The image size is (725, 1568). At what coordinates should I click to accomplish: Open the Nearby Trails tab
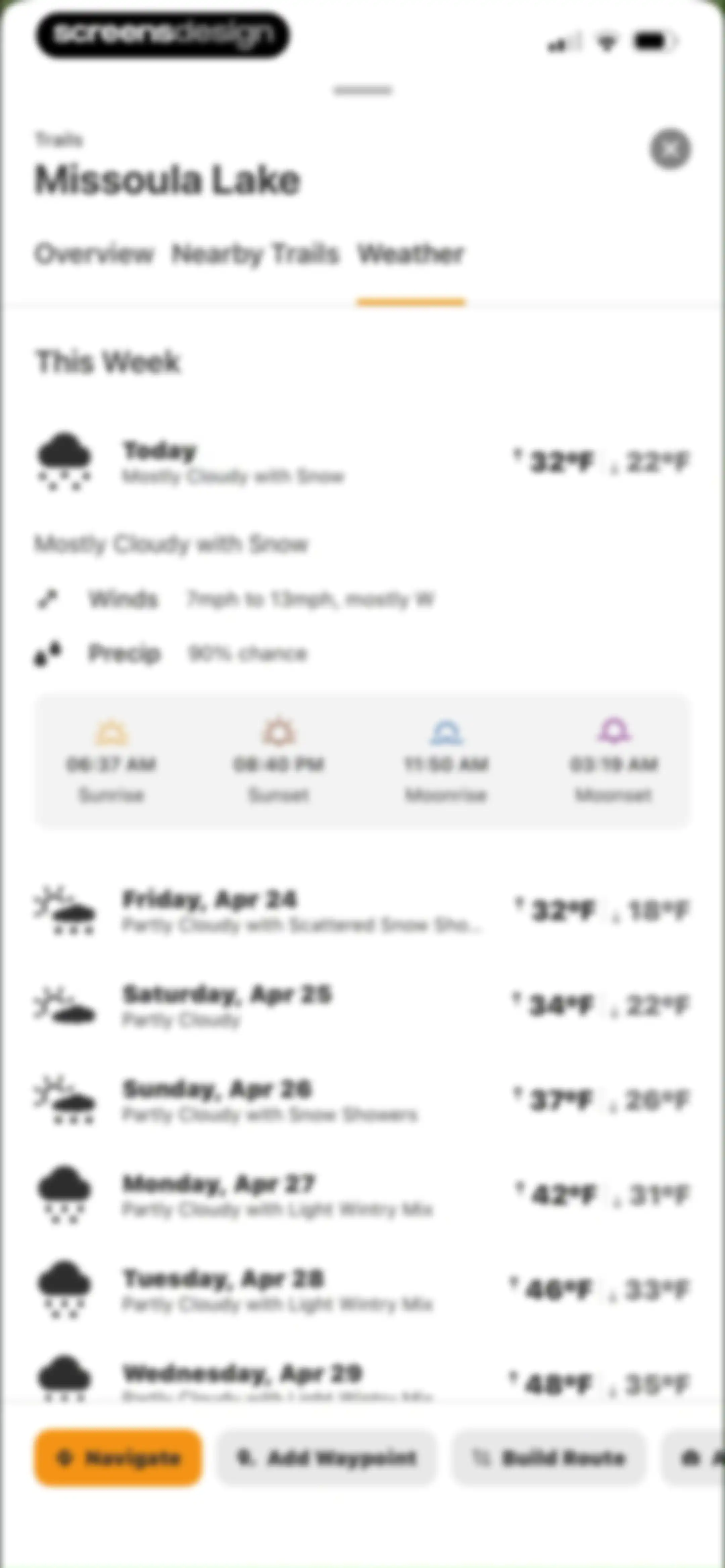tap(255, 254)
